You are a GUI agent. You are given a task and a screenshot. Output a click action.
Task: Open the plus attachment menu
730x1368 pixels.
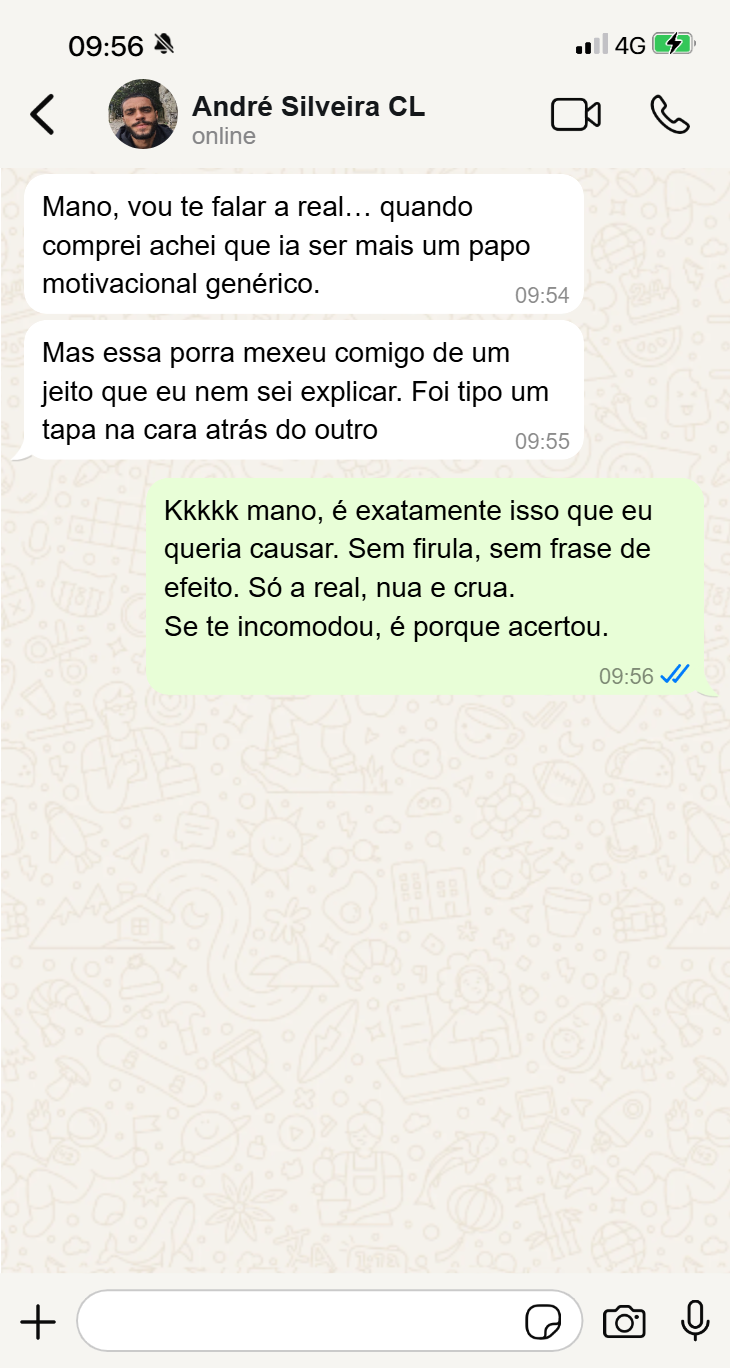38,1322
